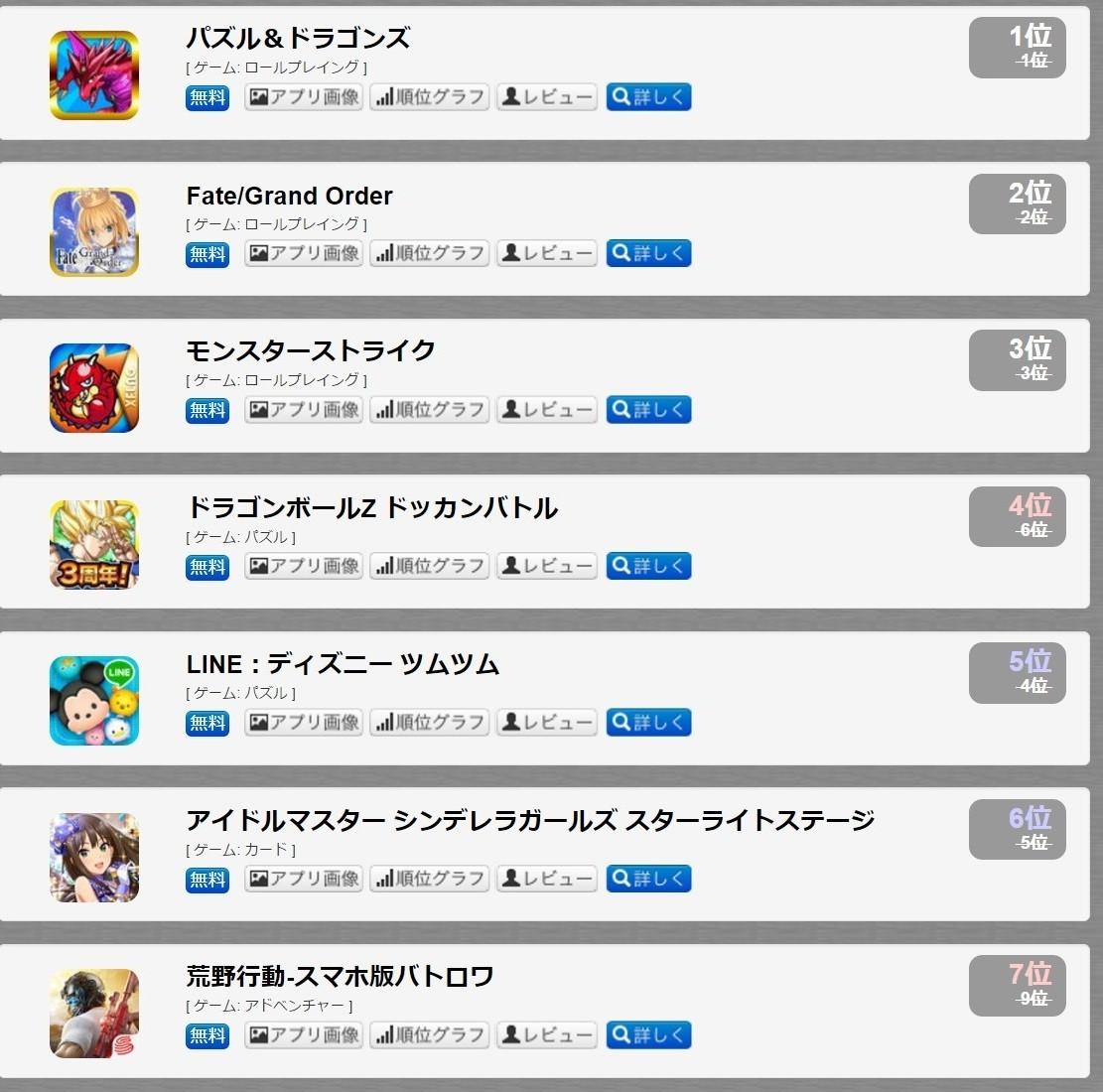The width and height of the screenshot is (1103, 1092).
Task: Open the ツムツム app icon
Action: coord(94,700)
